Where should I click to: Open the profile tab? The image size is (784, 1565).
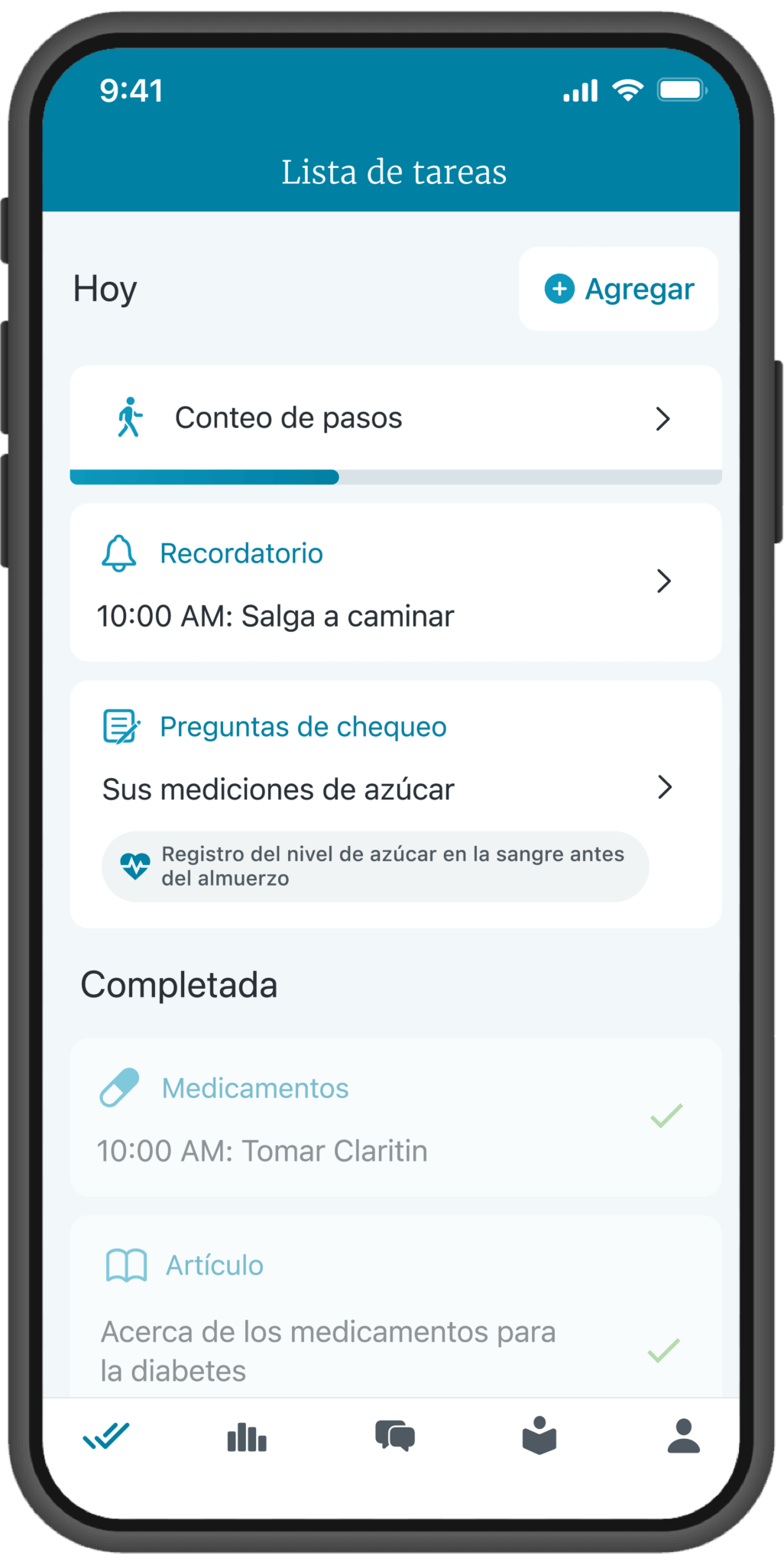pyautogui.click(x=683, y=1437)
